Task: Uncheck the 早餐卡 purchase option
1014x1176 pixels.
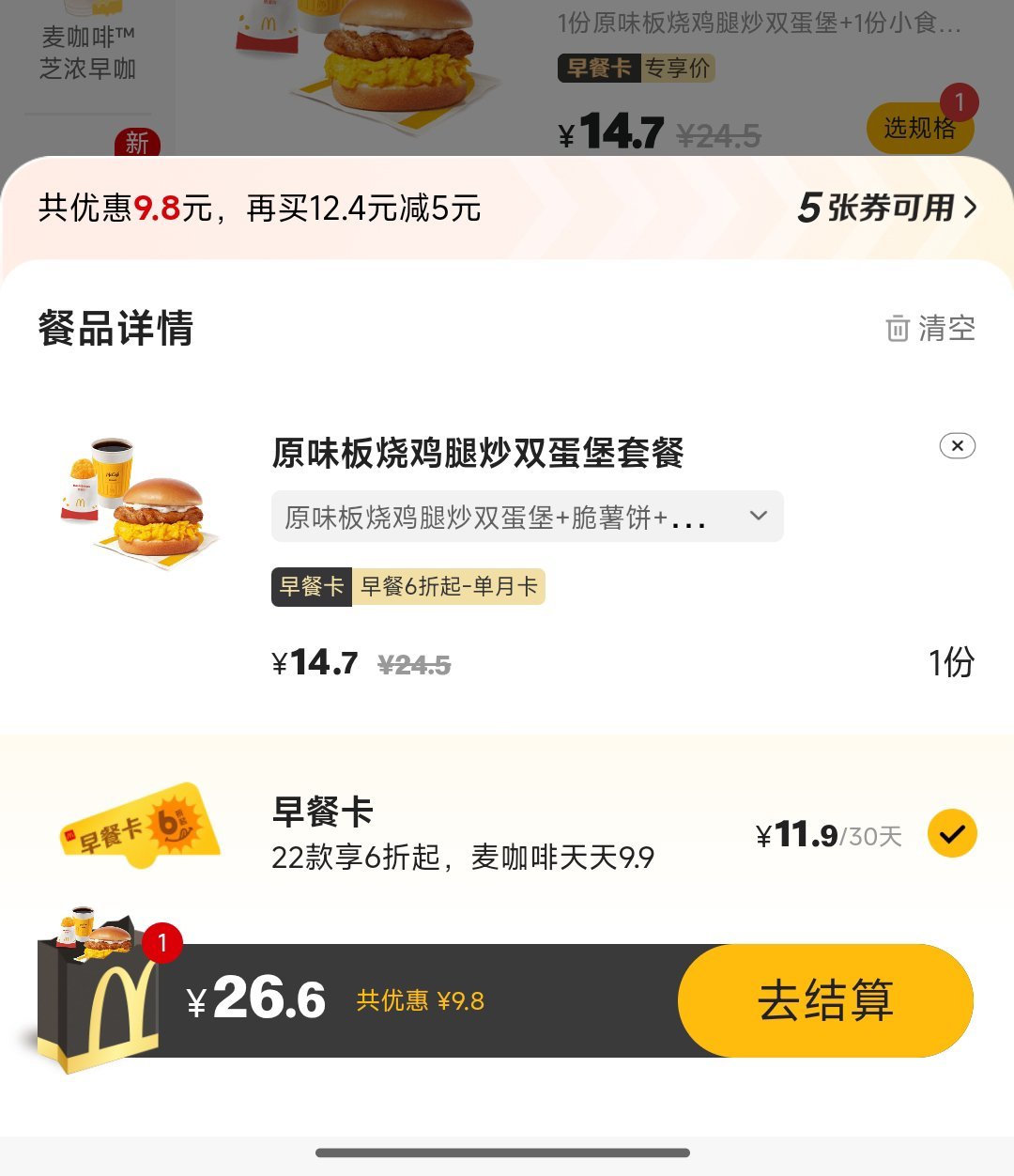Action: [x=952, y=833]
